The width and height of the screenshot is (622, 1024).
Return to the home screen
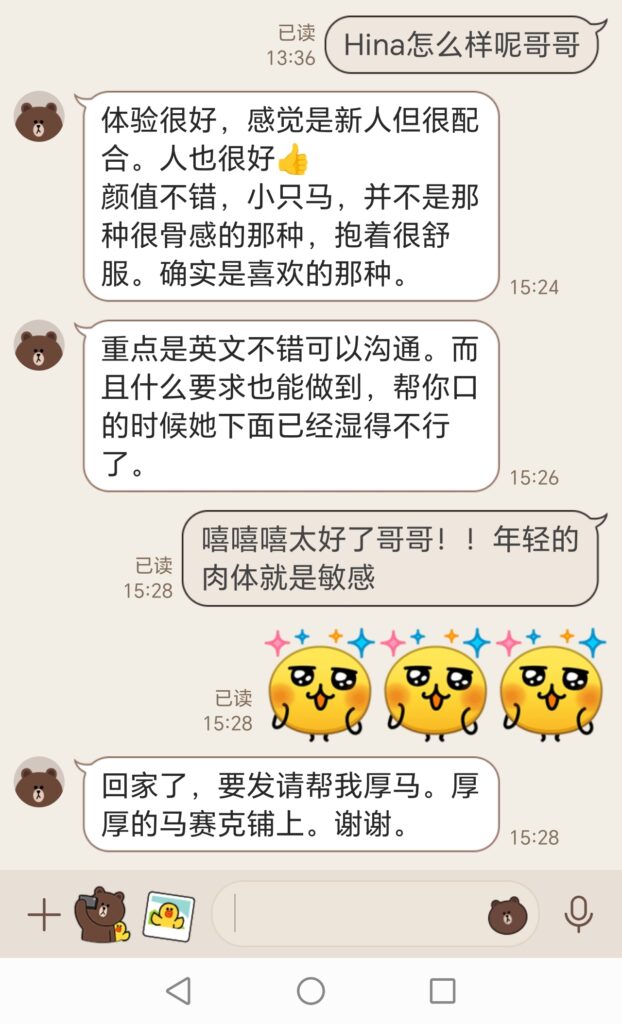(311, 991)
